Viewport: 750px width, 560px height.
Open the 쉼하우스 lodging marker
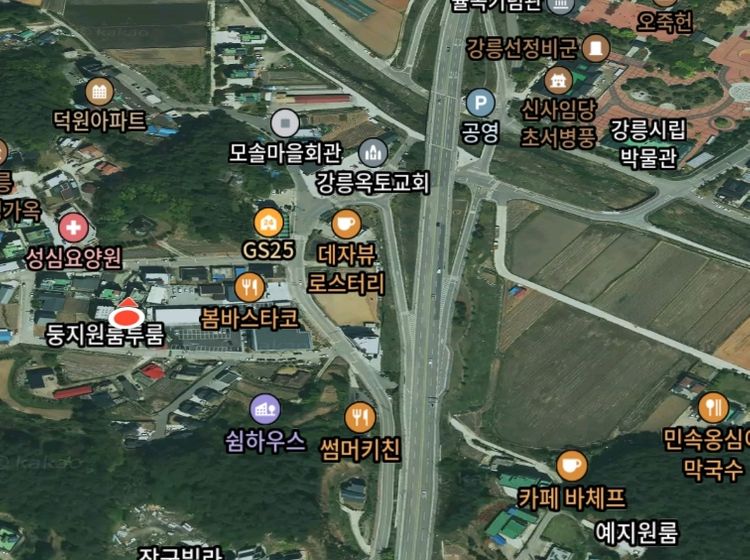[x=265, y=408]
